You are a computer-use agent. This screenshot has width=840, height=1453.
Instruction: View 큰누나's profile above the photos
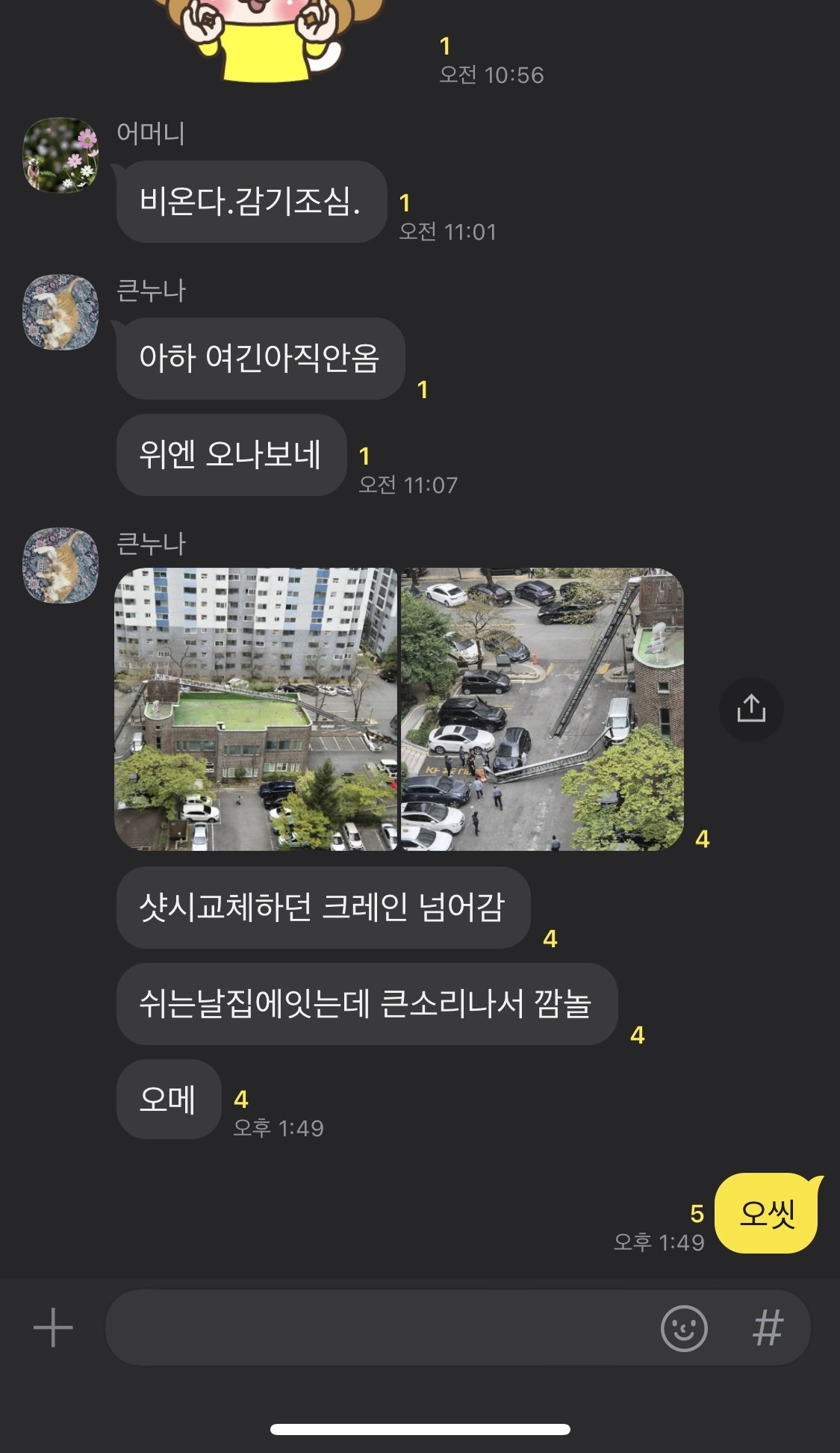click(60, 565)
